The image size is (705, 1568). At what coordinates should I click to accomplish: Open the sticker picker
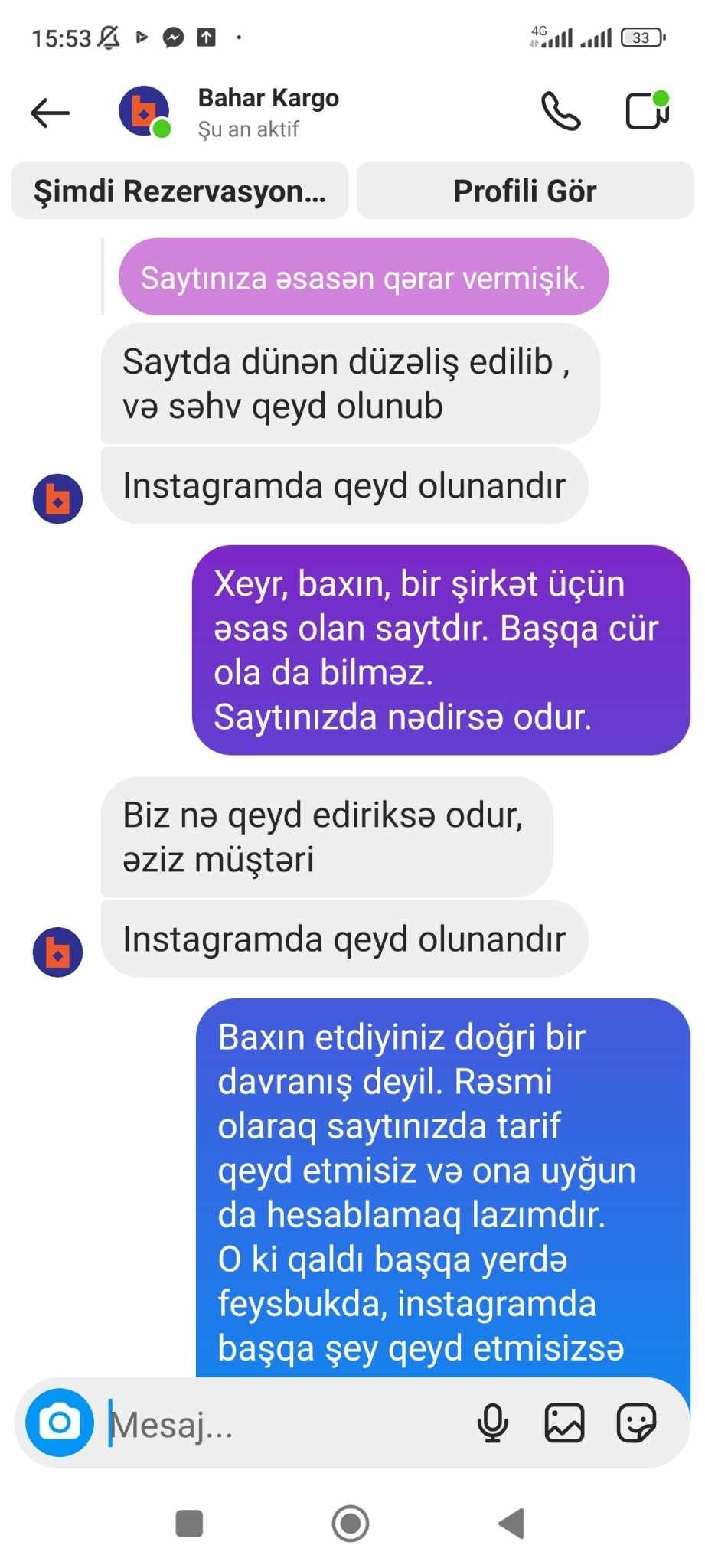(x=636, y=1423)
